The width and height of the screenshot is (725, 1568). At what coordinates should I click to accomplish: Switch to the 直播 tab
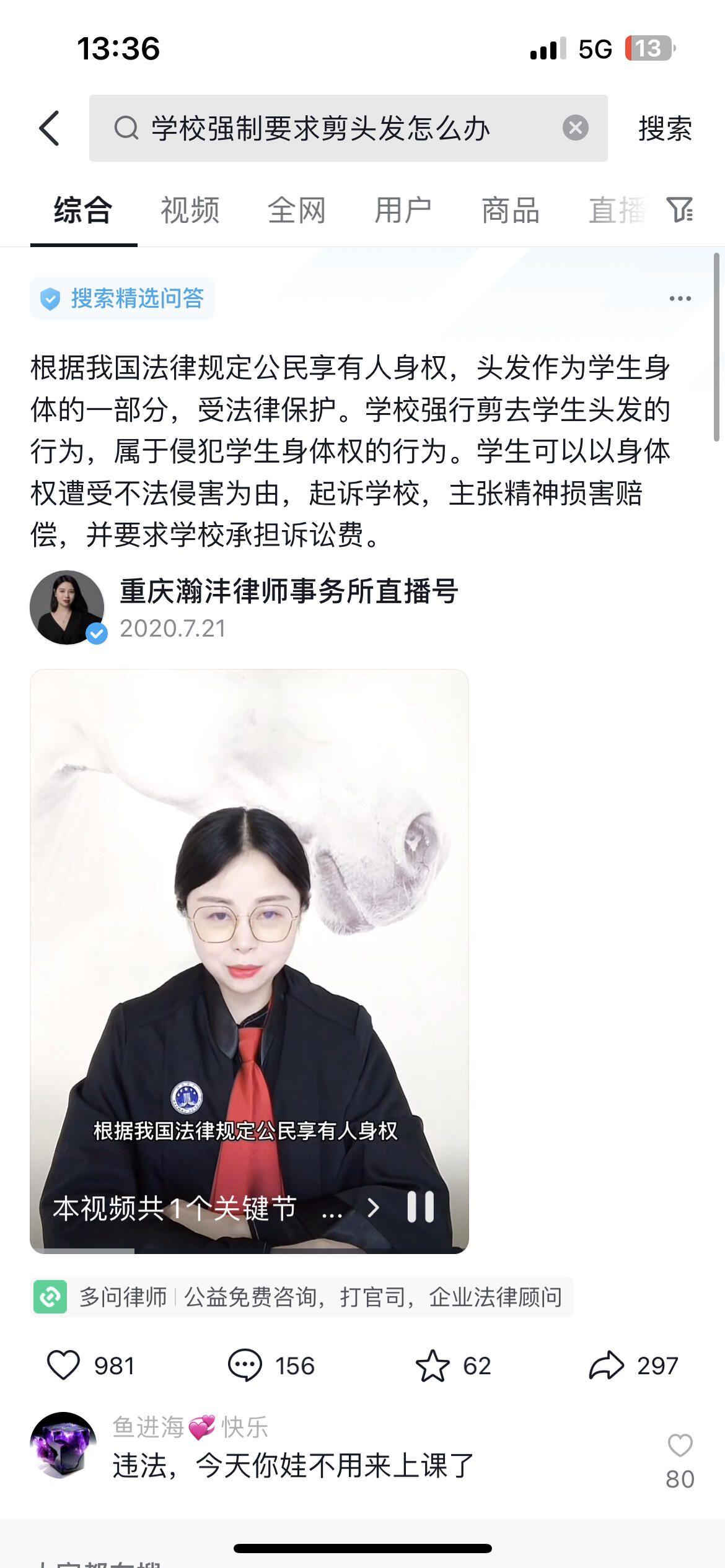coord(617,211)
